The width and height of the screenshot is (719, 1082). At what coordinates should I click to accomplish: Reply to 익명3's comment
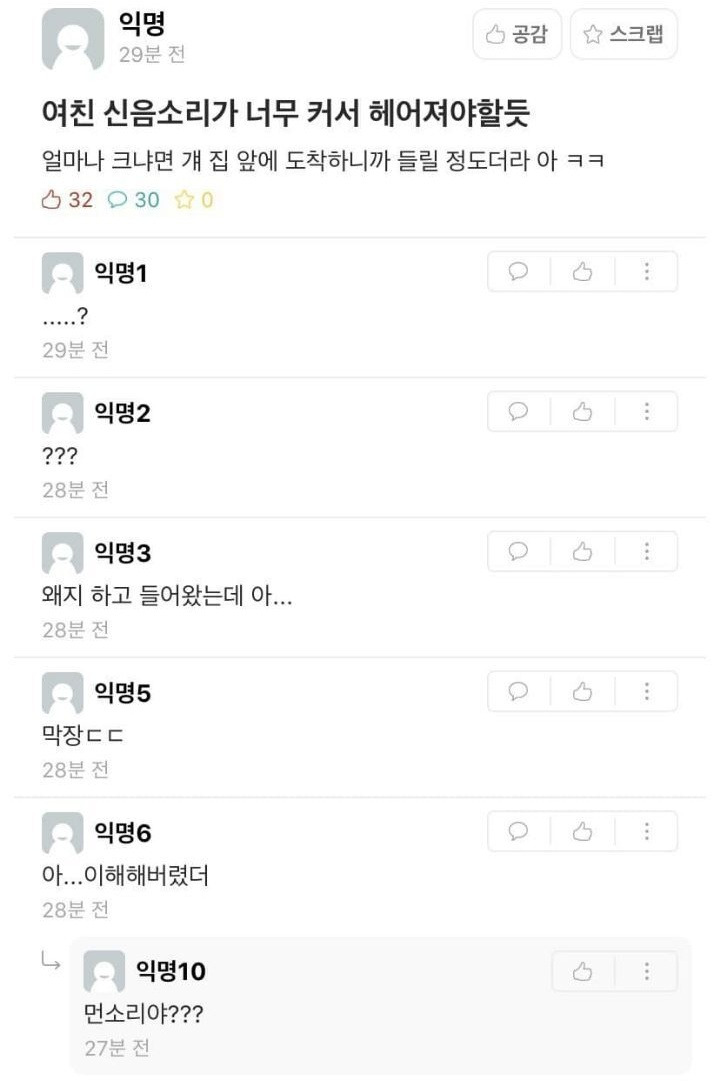click(519, 552)
